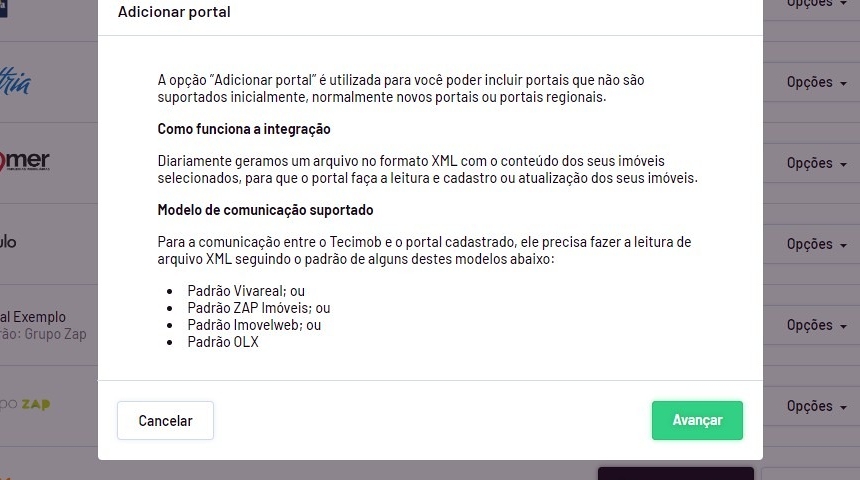Tap the Avançar button
Image resolution: width=860 pixels, height=480 pixels.
[x=697, y=420]
